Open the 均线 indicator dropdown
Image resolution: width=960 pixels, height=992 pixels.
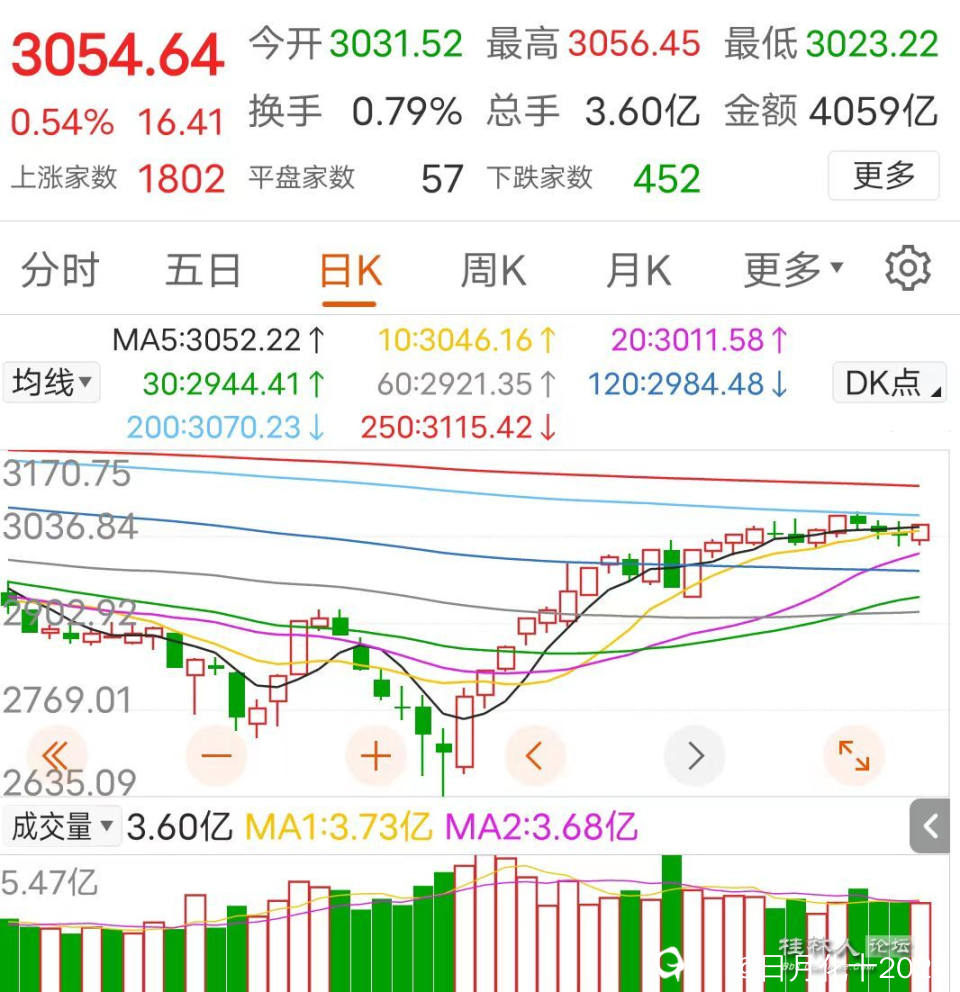pos(52,382)
